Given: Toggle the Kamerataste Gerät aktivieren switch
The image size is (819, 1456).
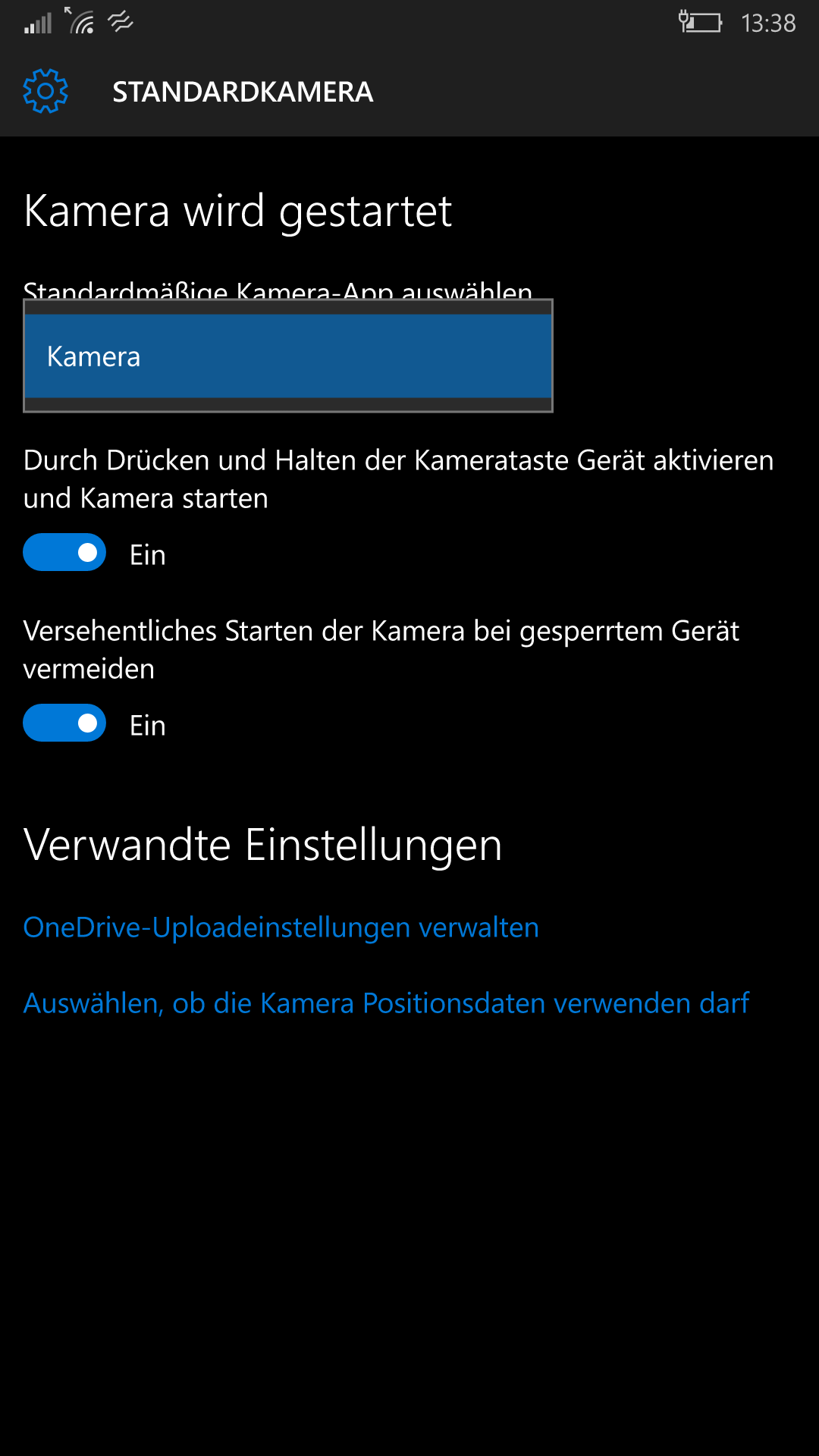Looking at the screenshot, I should [x=64, y=553].
